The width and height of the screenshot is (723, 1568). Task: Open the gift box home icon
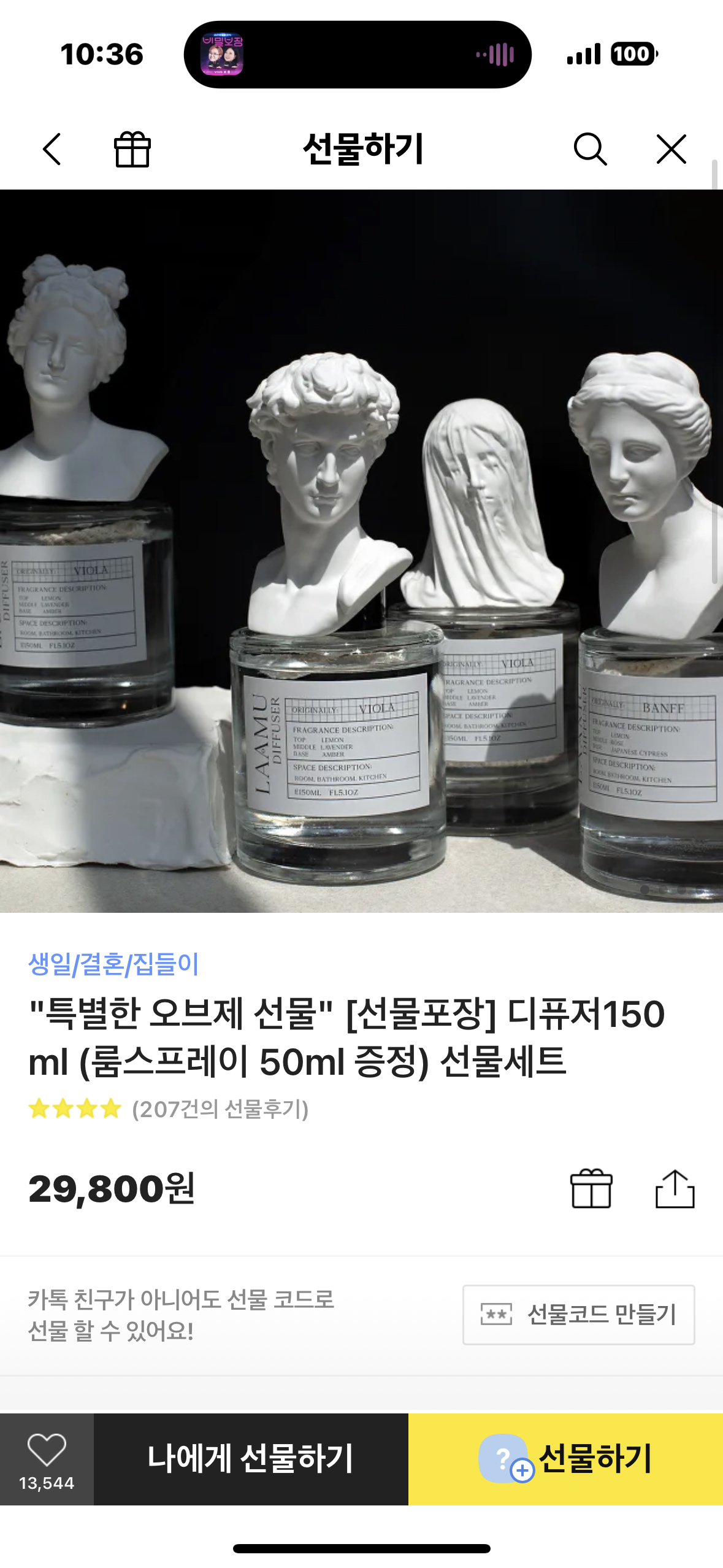pyautogui.click(x=132, y=149)
